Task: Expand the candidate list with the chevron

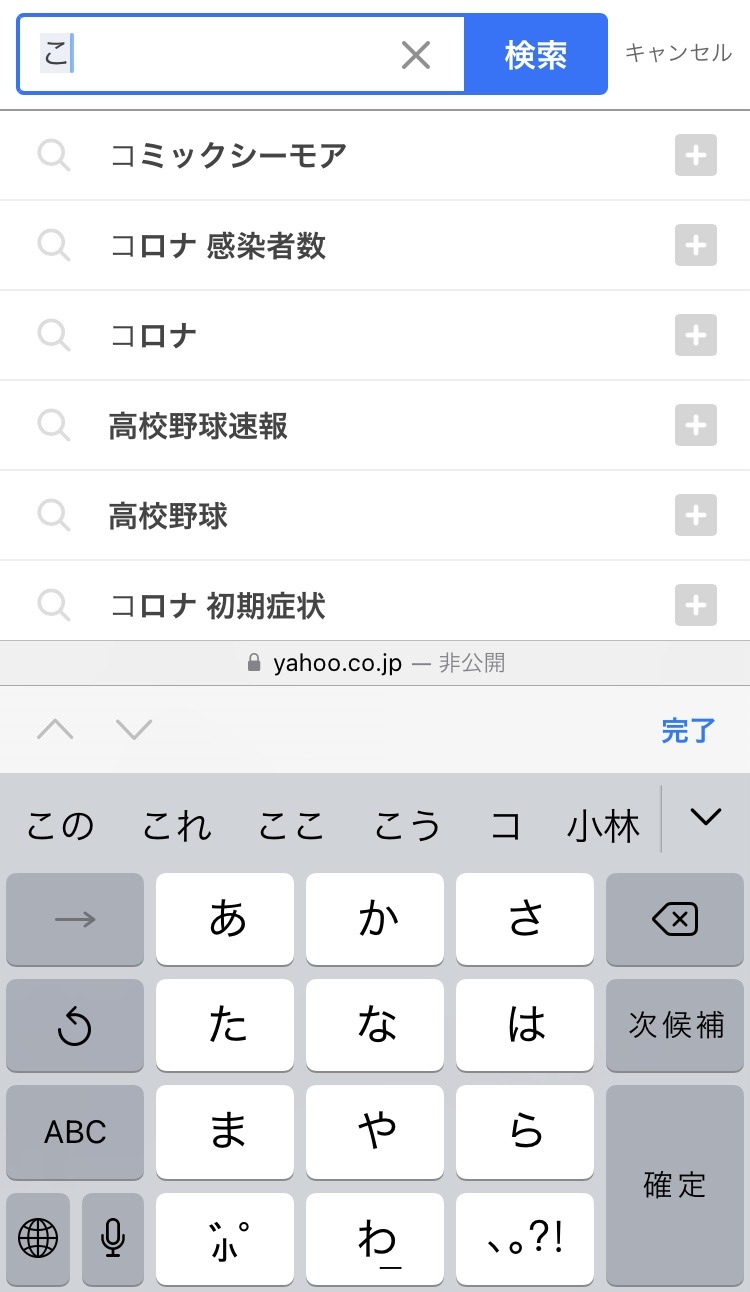Action: (x=706, y=818)
